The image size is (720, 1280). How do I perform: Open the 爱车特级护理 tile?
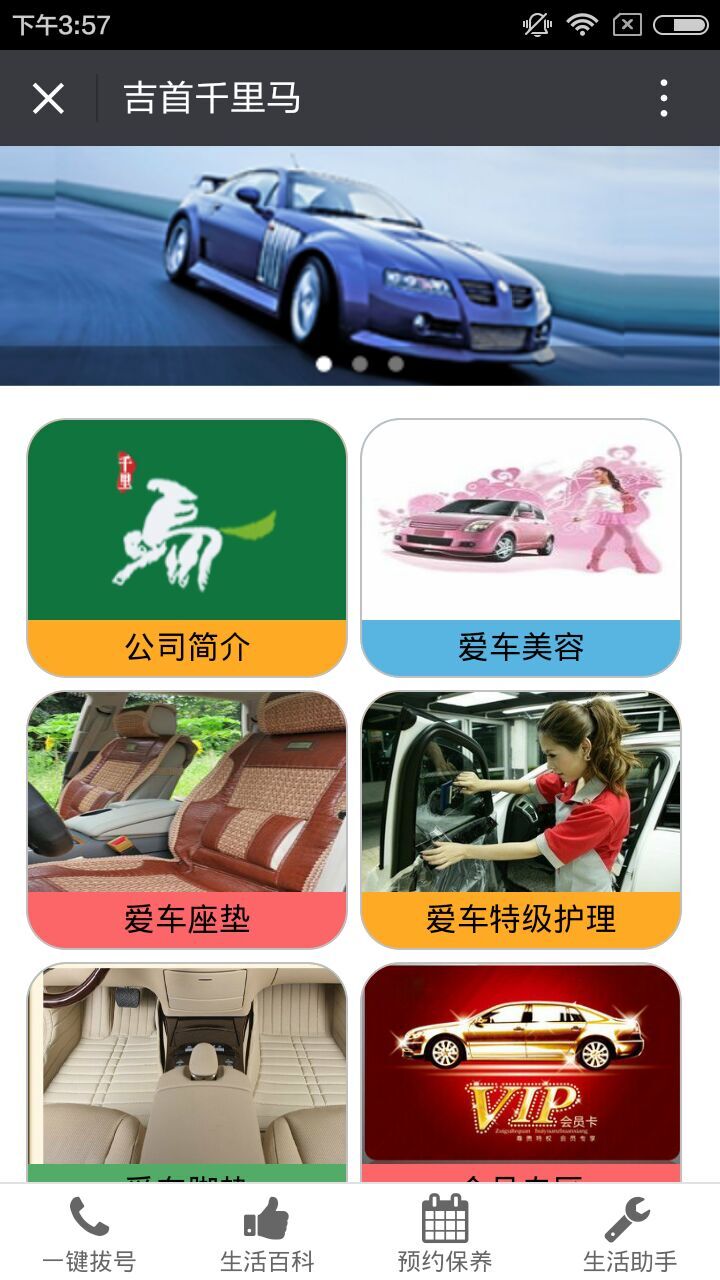(521, 820)
